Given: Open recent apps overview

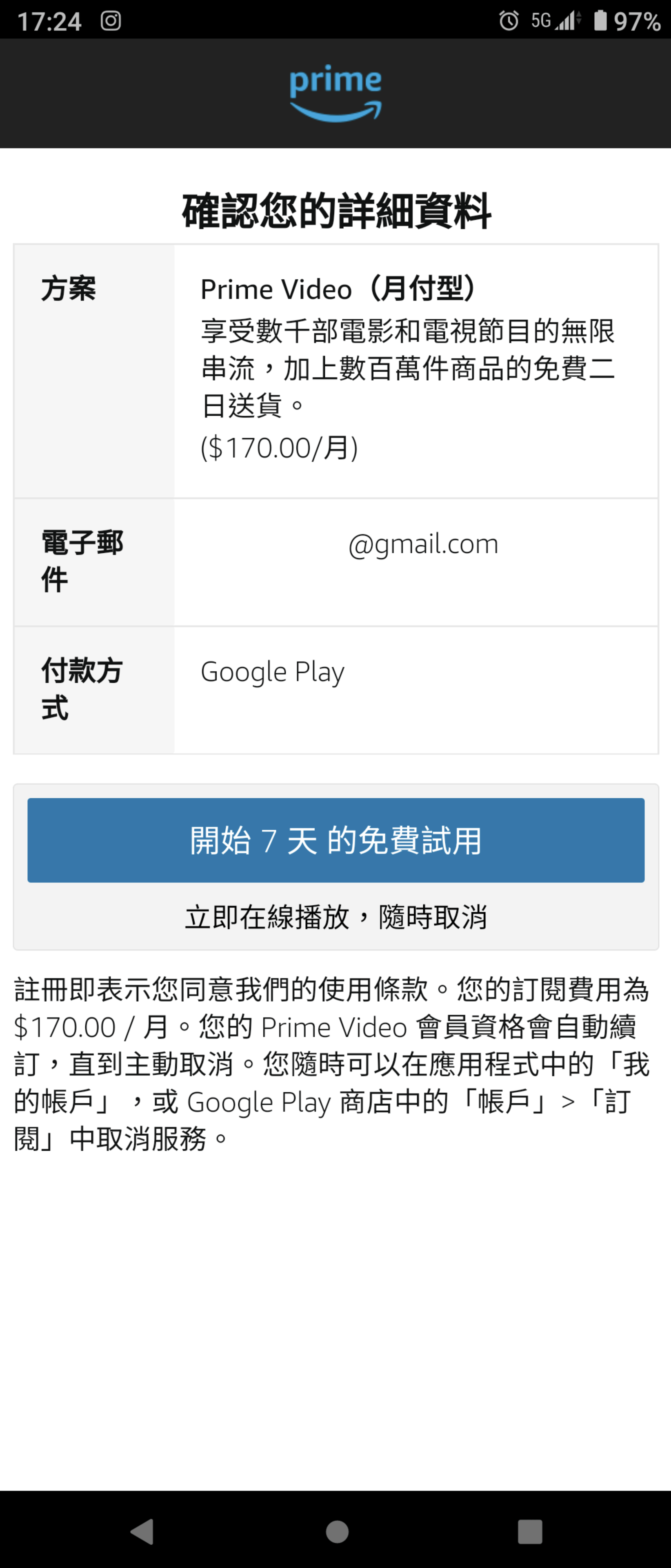Looking at the screenshot, I should (x=529, y=1531).
